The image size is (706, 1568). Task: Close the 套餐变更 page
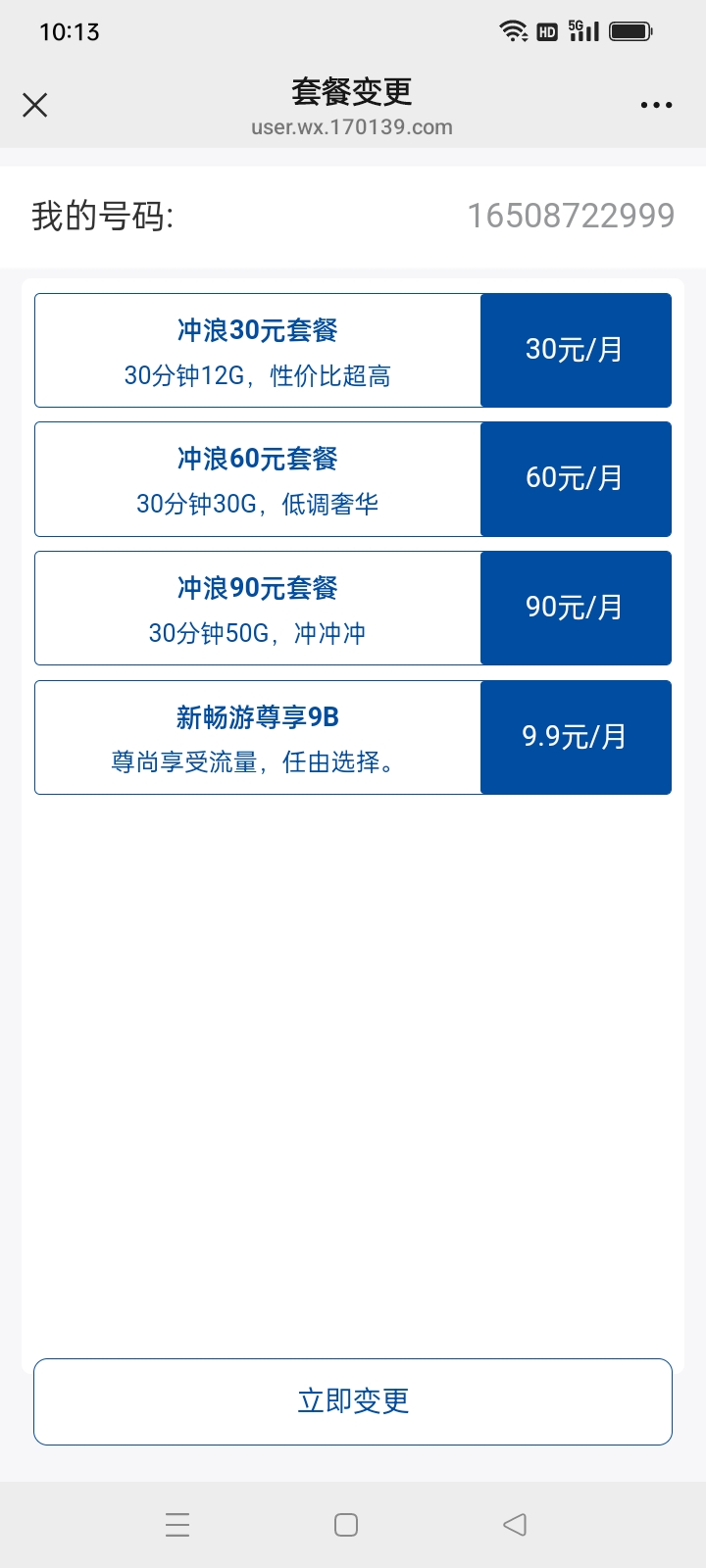tap(35, 105)
